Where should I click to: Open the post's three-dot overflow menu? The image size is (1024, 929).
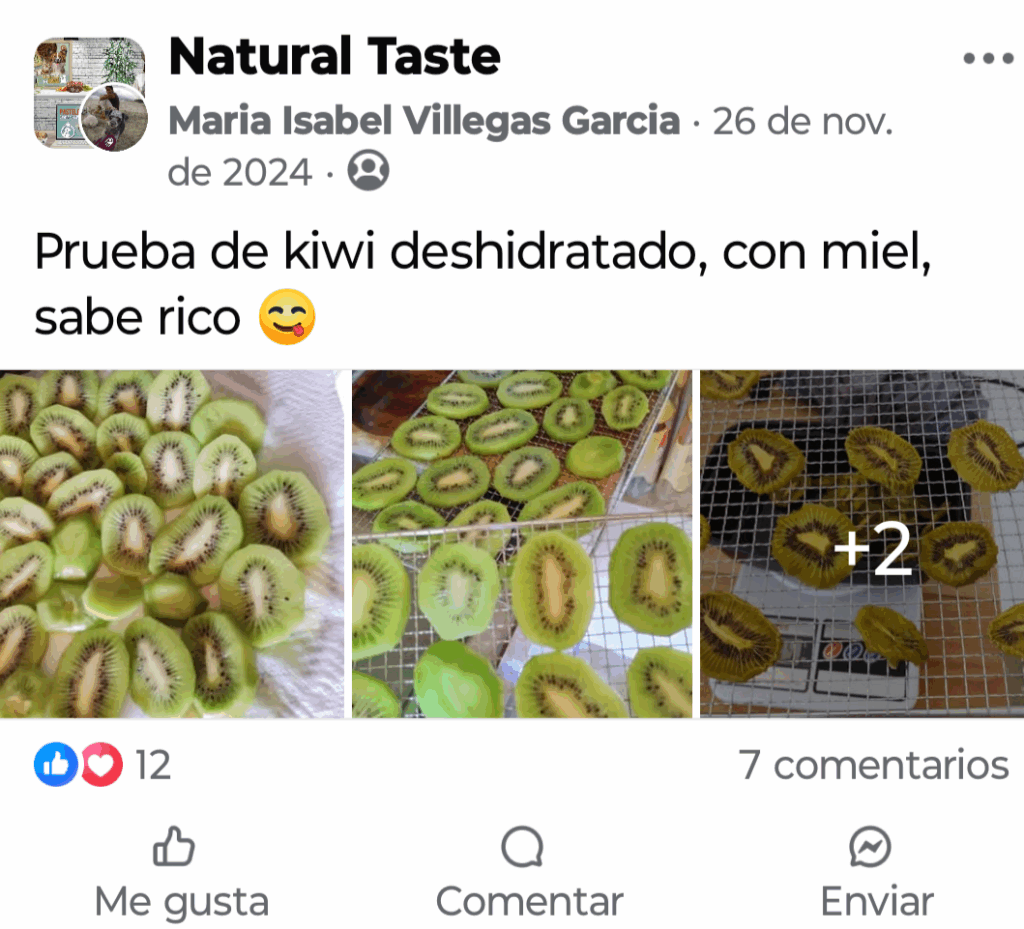[987, 59]
